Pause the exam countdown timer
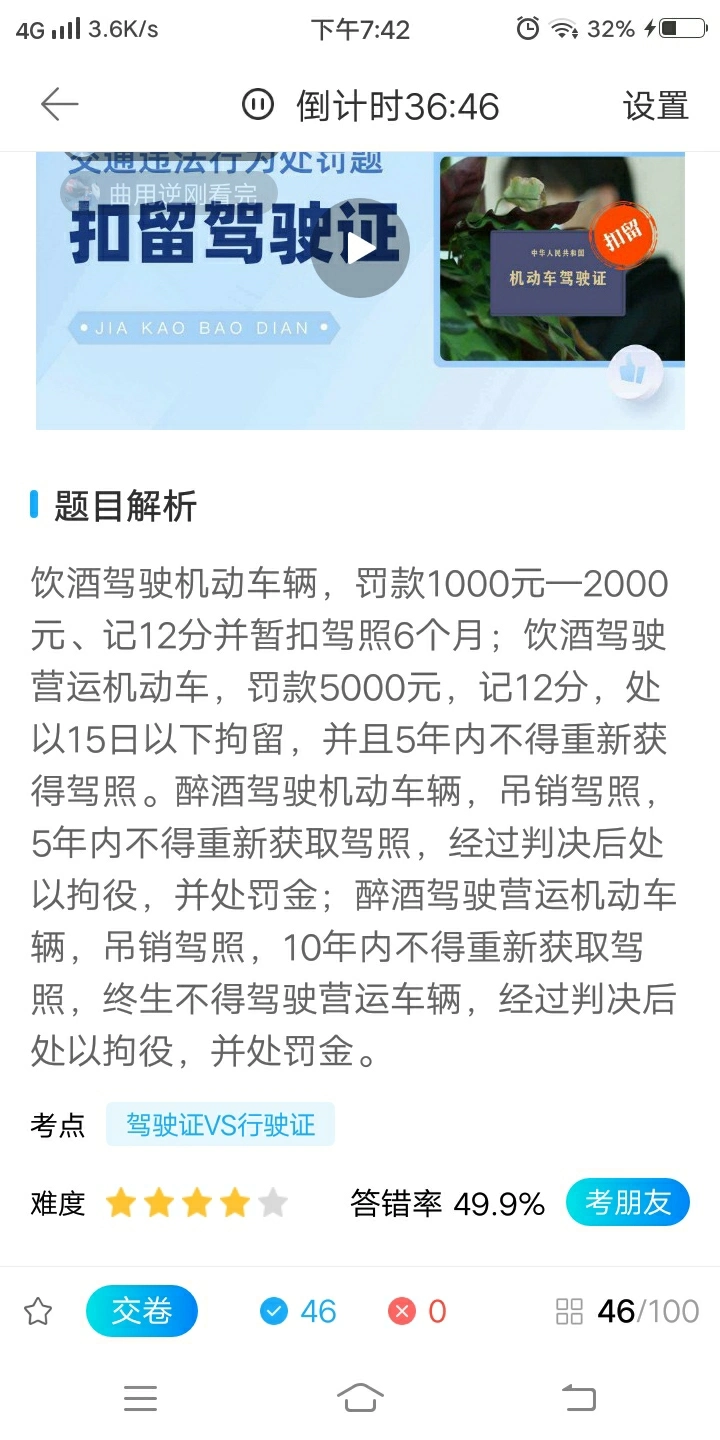This screenshot has height=1440, width=720. [x=258, y=104]
